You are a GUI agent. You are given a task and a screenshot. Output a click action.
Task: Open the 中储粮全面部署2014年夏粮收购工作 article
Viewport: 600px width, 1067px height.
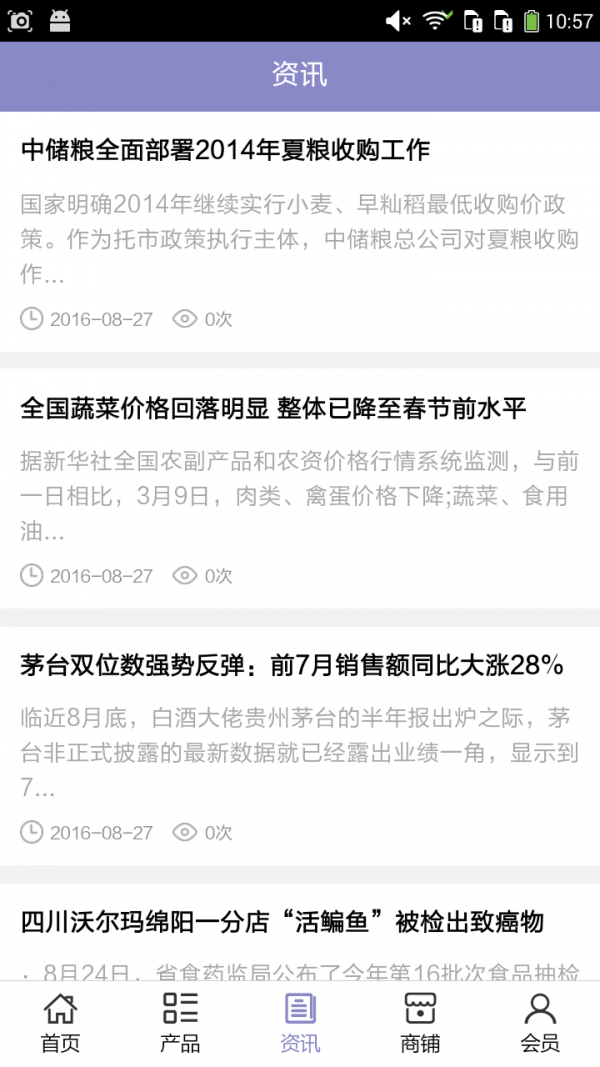tap(225, 150)
